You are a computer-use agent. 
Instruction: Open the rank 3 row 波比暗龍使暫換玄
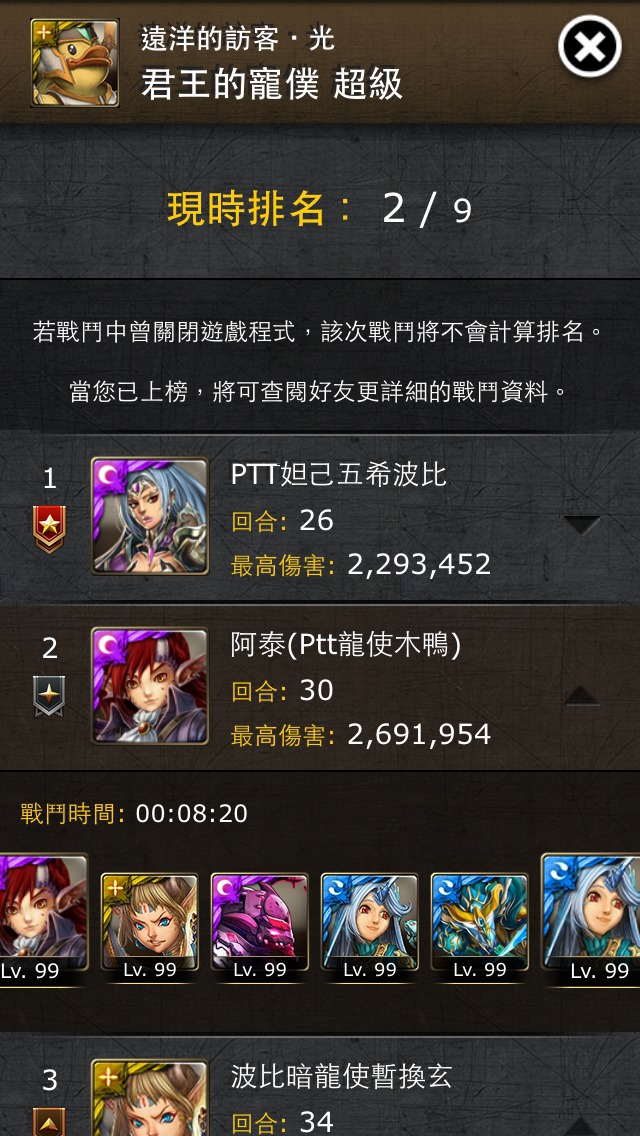[320, 1086]
